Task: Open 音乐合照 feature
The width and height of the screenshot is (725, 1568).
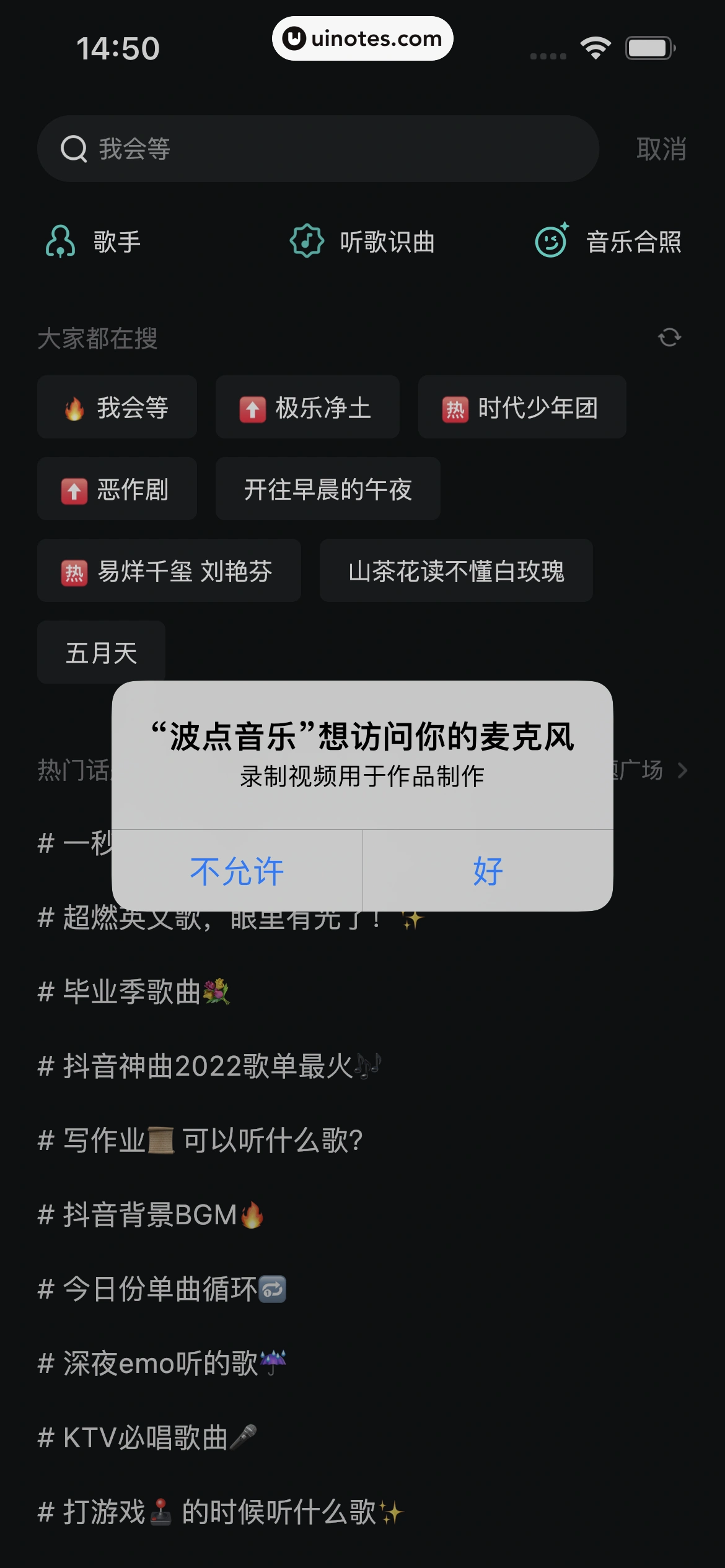Action: click(609, 242)
